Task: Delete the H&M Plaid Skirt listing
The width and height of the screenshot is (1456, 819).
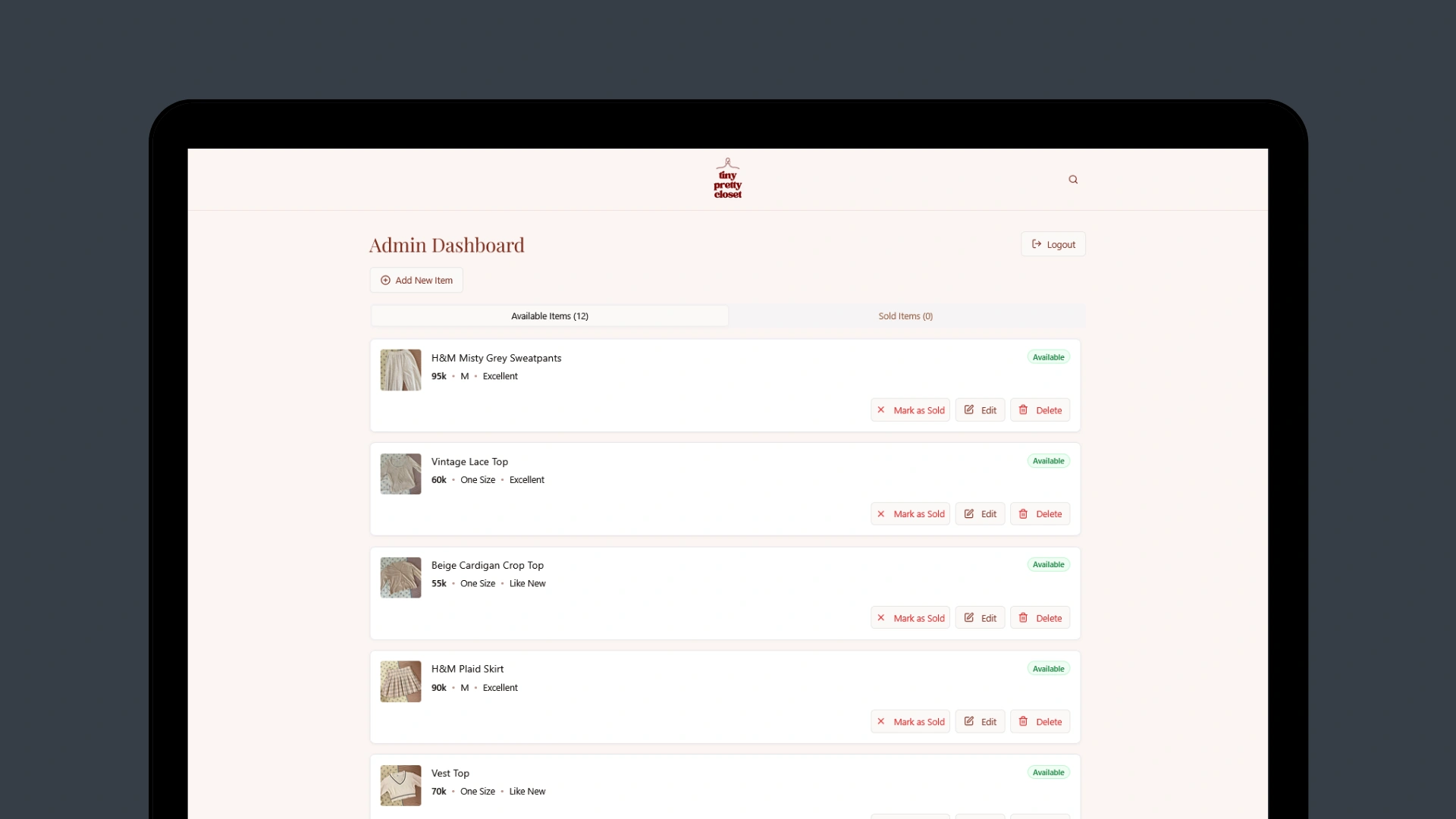Action: tap(1040, 722)
